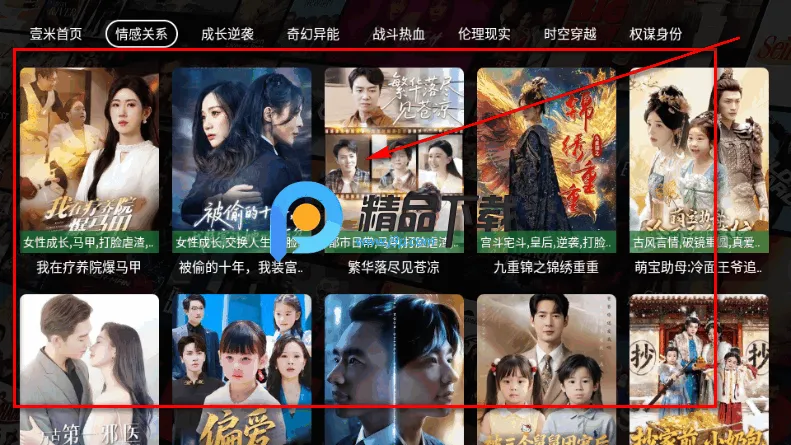Open the 萌宝助母:冷面王爷 drama tile
Image resolution: width=791 pixels, height=445 pixels.
tap(699, 160)
